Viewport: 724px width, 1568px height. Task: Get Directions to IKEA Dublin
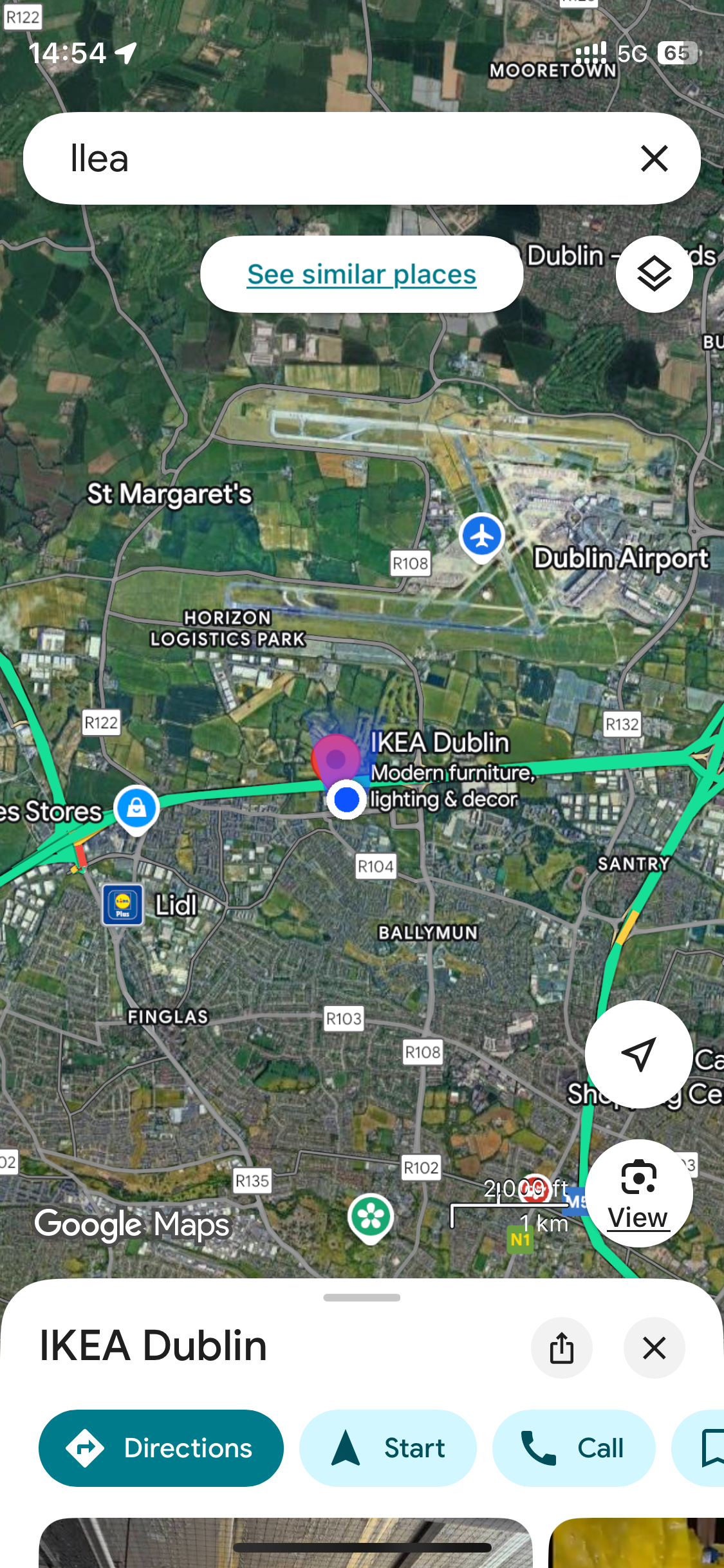[161, 1448]
